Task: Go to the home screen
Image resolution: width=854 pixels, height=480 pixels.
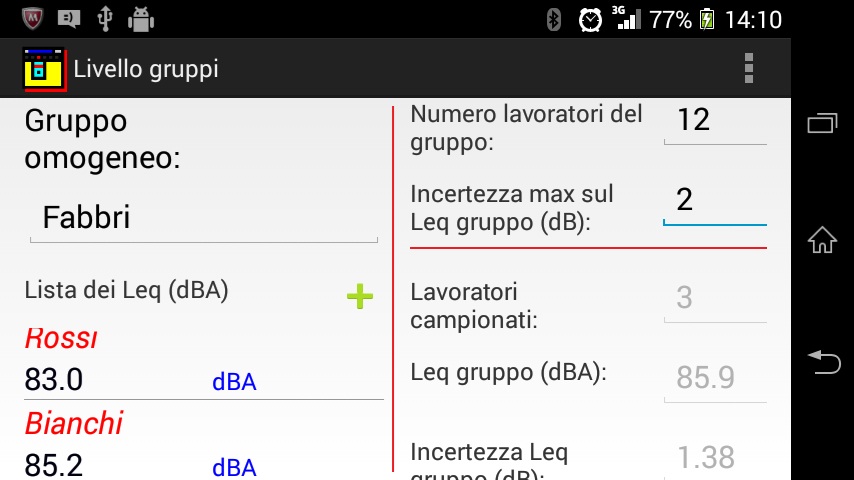Action: coord(822,240)
